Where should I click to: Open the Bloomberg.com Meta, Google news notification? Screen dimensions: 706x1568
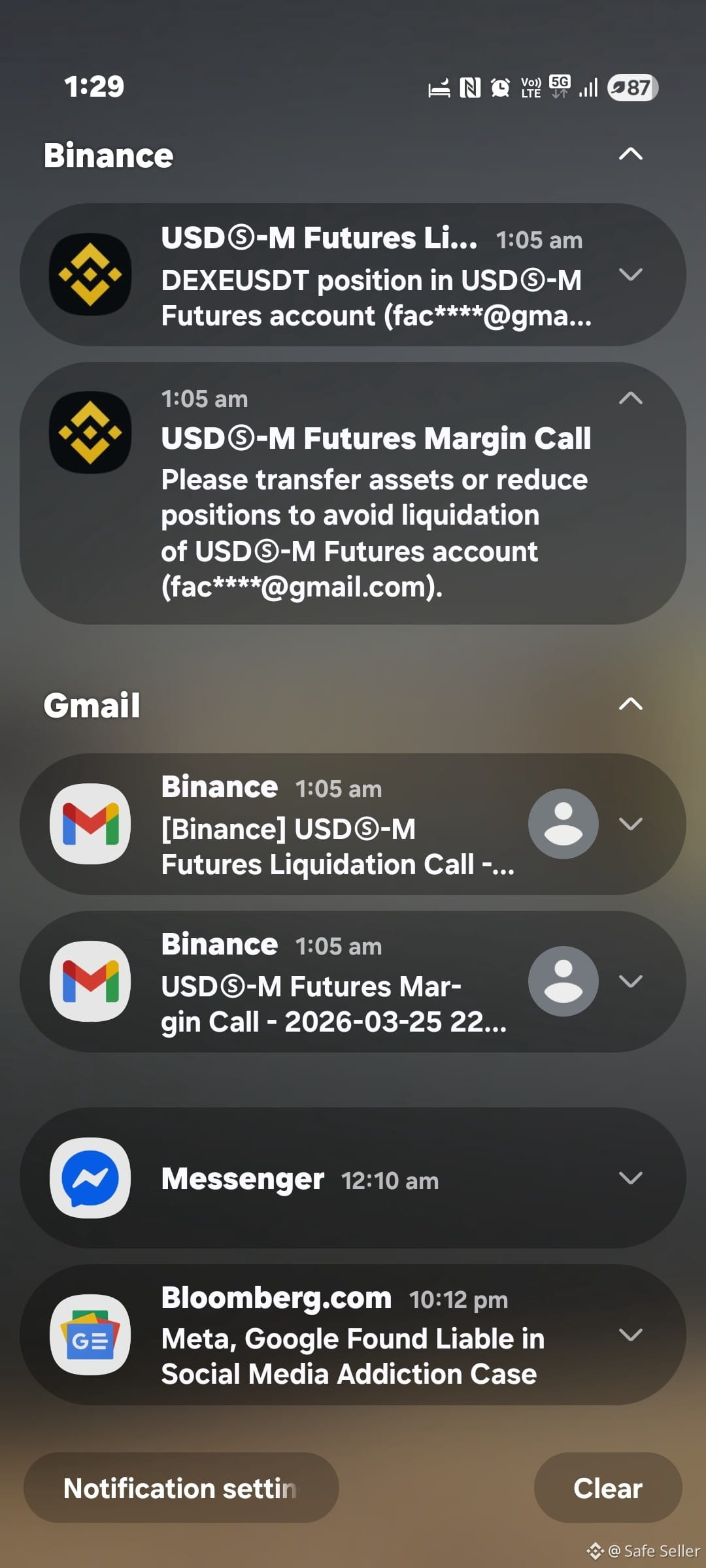point(353,1335)
